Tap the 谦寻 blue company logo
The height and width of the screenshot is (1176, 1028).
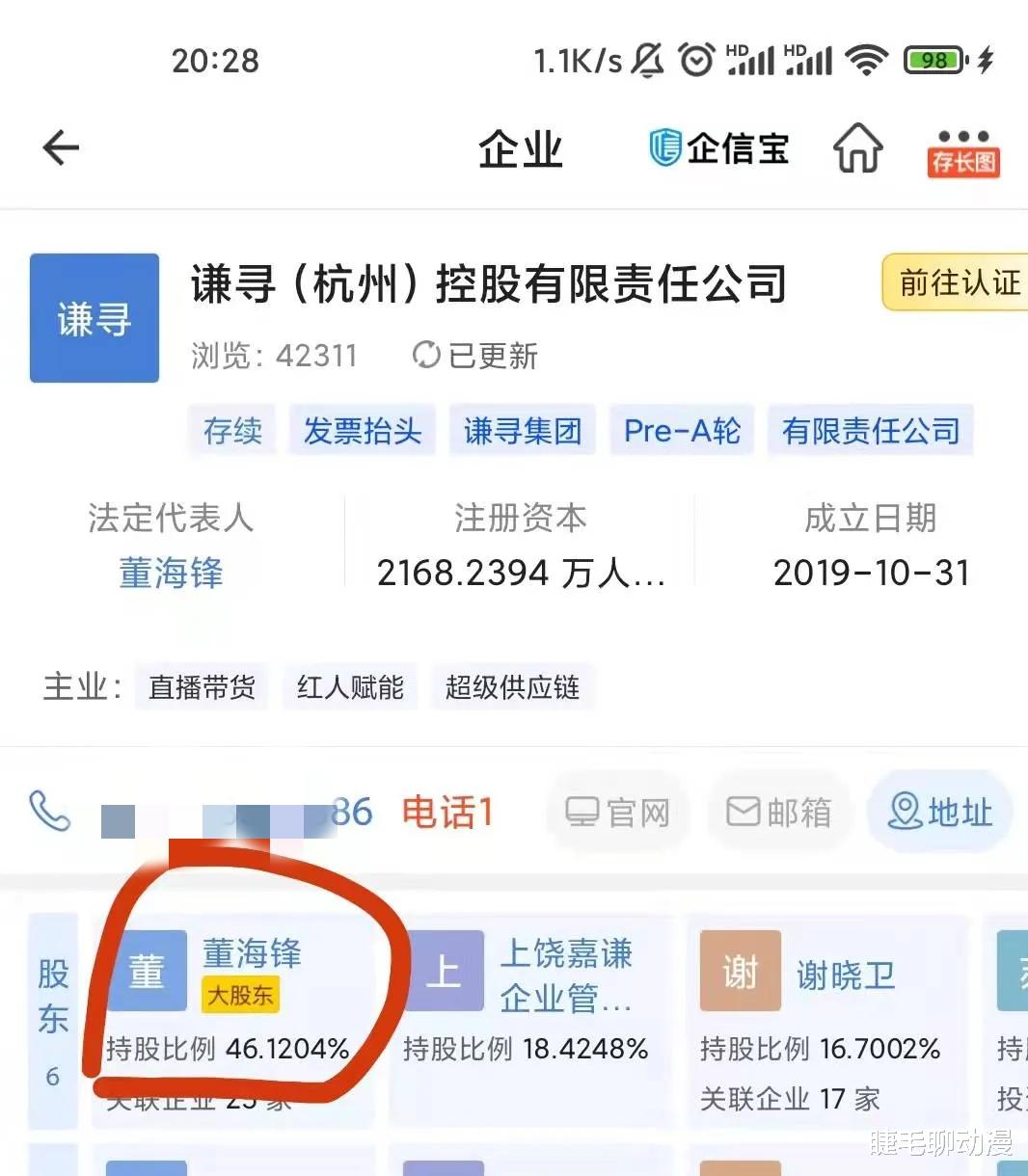pyautogui.click(x=94, y=318)
